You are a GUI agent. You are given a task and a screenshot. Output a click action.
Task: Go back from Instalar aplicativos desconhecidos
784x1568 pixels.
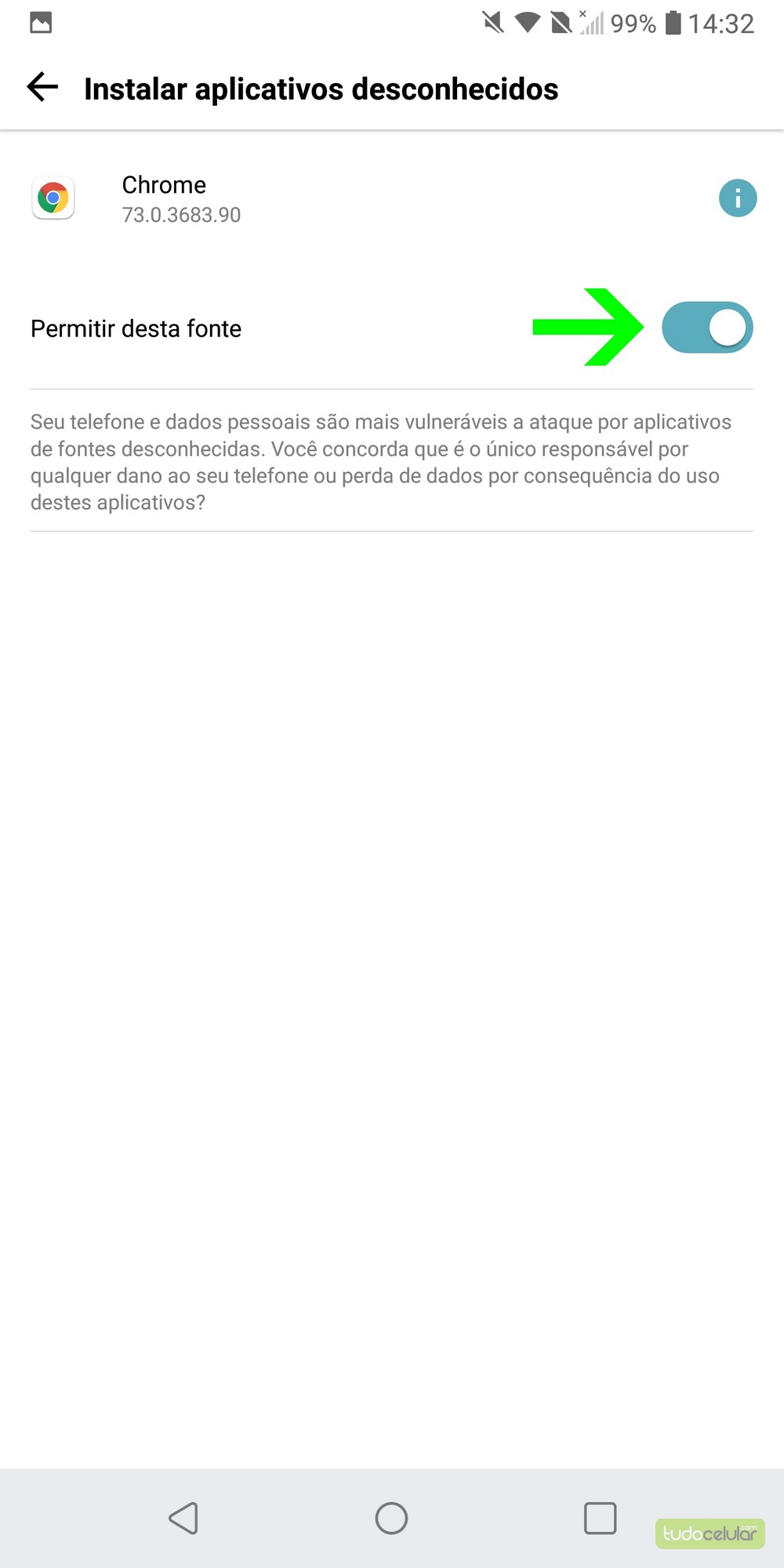(43, 87)
